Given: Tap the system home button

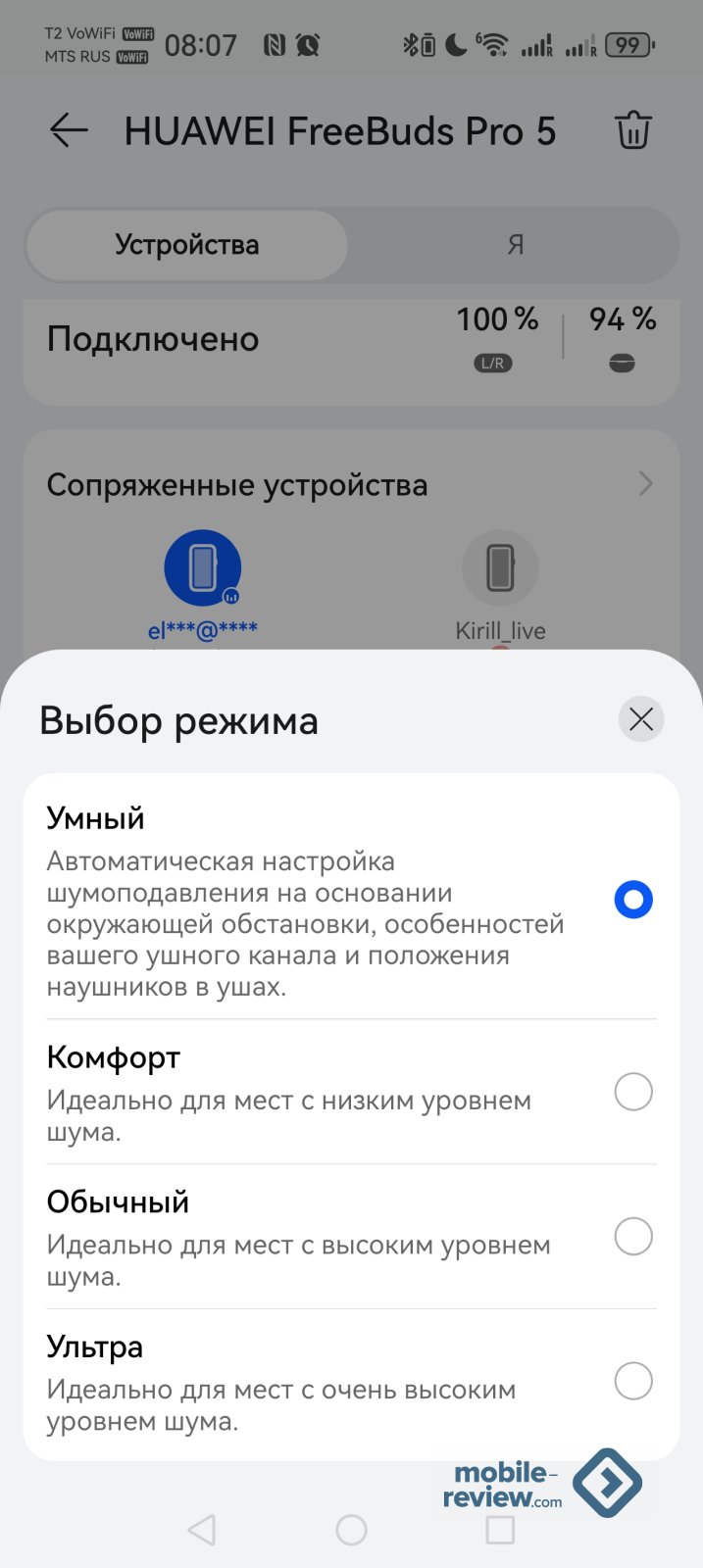Looking at the screenshot, I should 351,1530.
